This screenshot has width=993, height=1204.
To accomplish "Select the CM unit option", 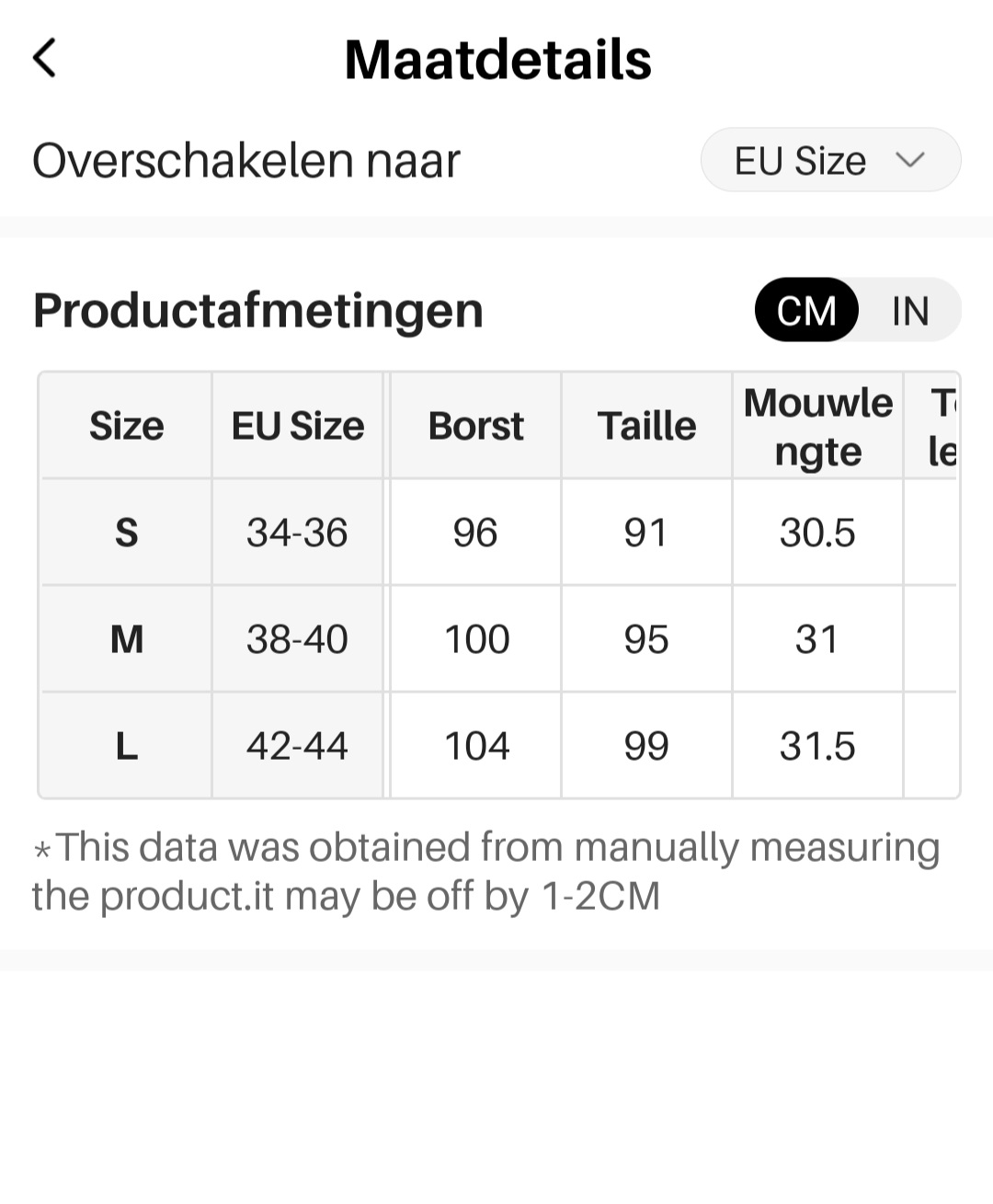I will click(806, 311).
